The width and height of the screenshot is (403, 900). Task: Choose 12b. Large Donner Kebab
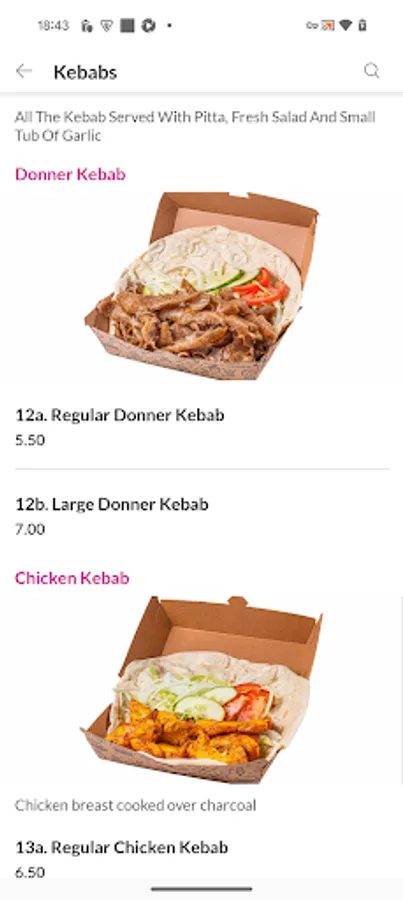(x=202, y=515)
